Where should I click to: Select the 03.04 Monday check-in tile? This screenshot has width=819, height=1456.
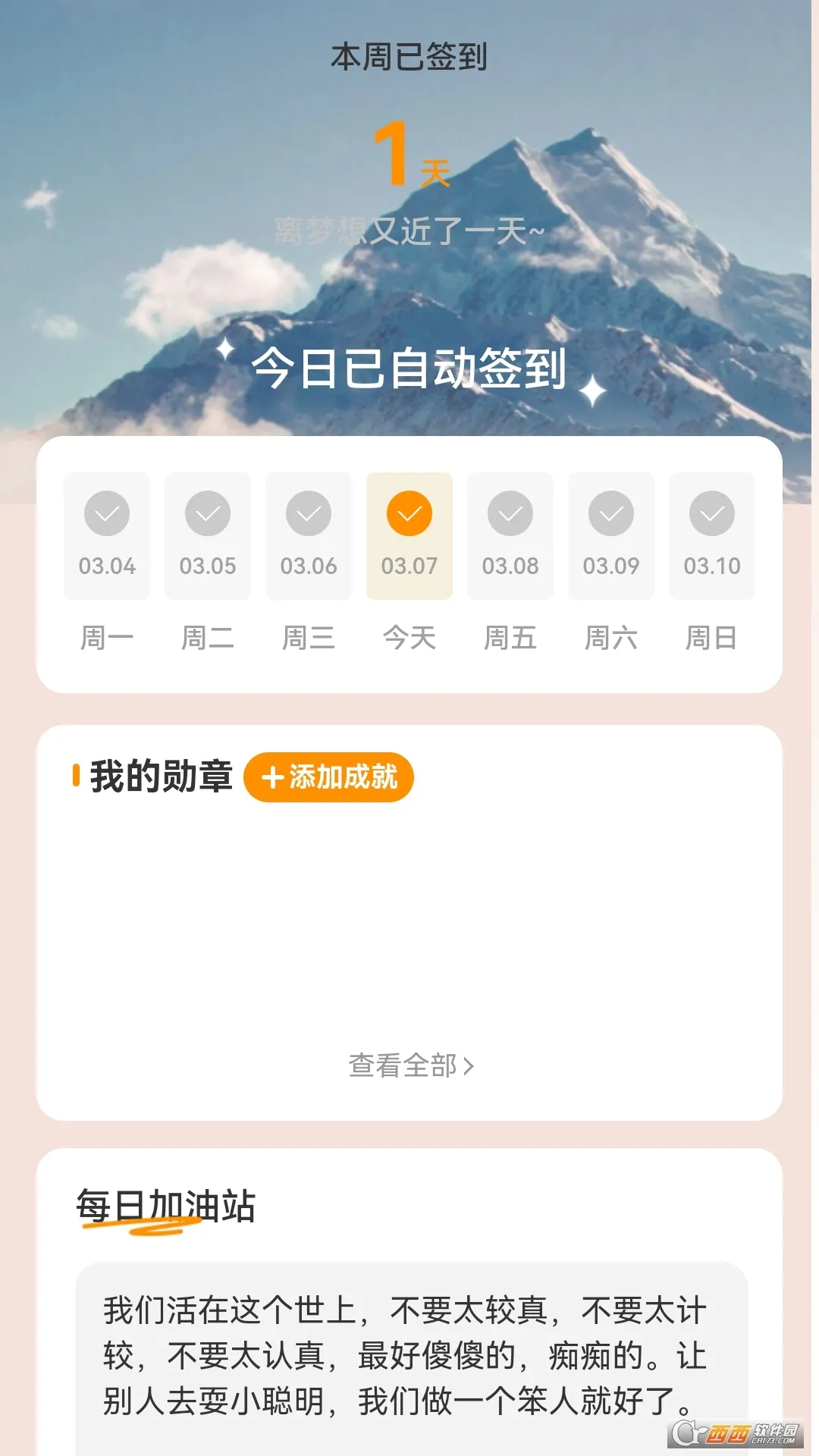(x=107, y=536)
